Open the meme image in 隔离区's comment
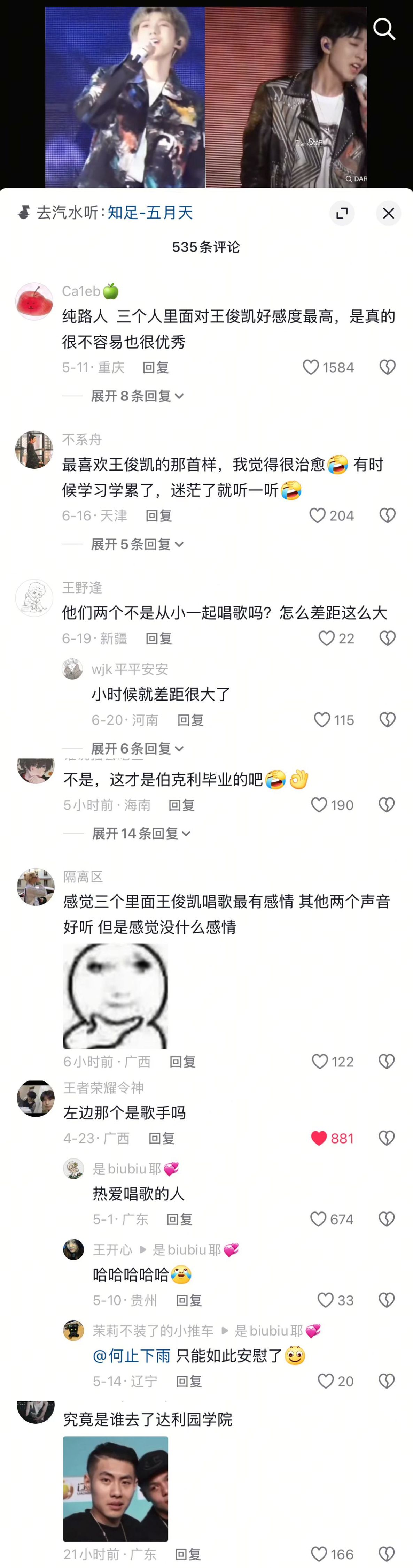The height and width of the screenshot is (1568, 413). (115, 996)
